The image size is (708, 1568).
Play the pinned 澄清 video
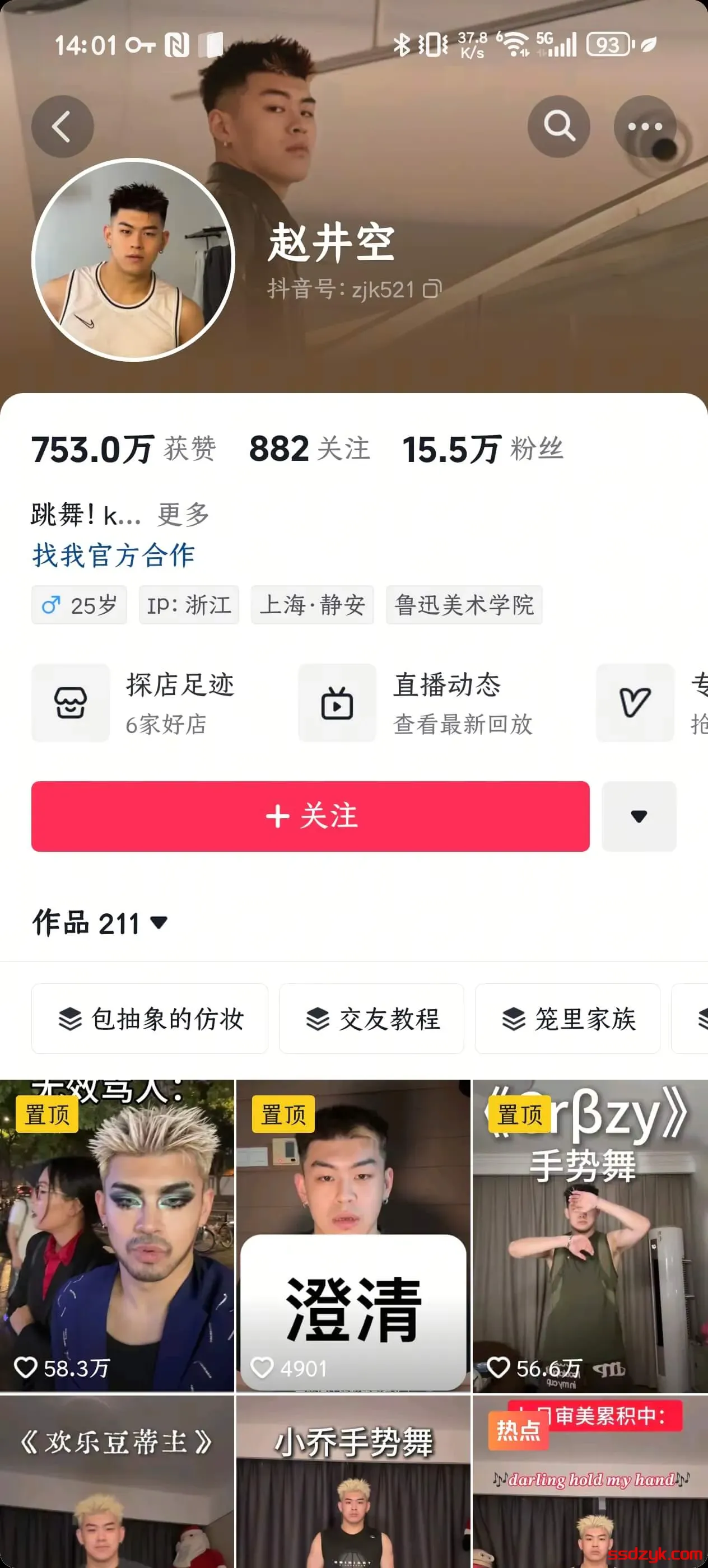click(x=353, y=1236)
